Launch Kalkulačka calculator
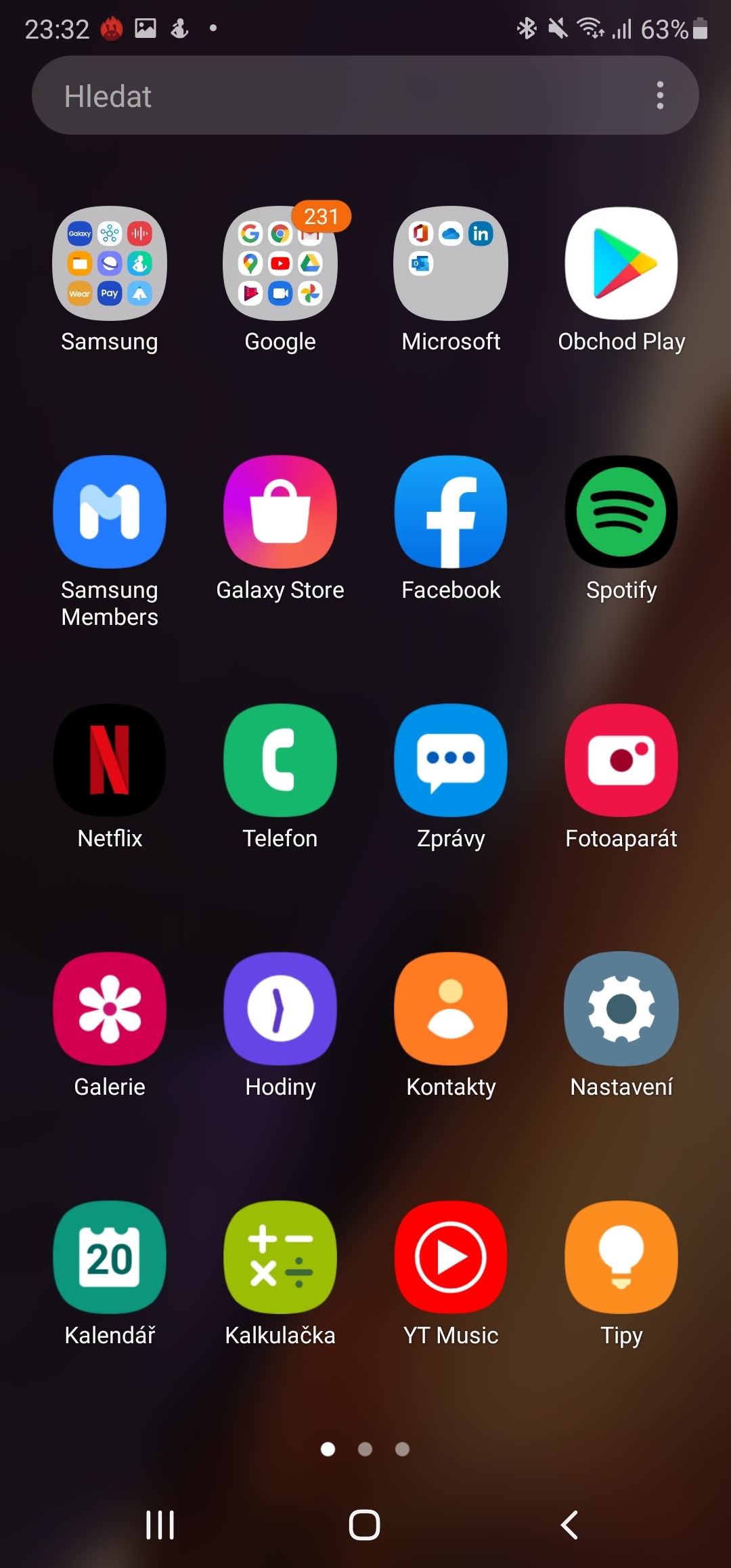 (x=280, y=1257)
